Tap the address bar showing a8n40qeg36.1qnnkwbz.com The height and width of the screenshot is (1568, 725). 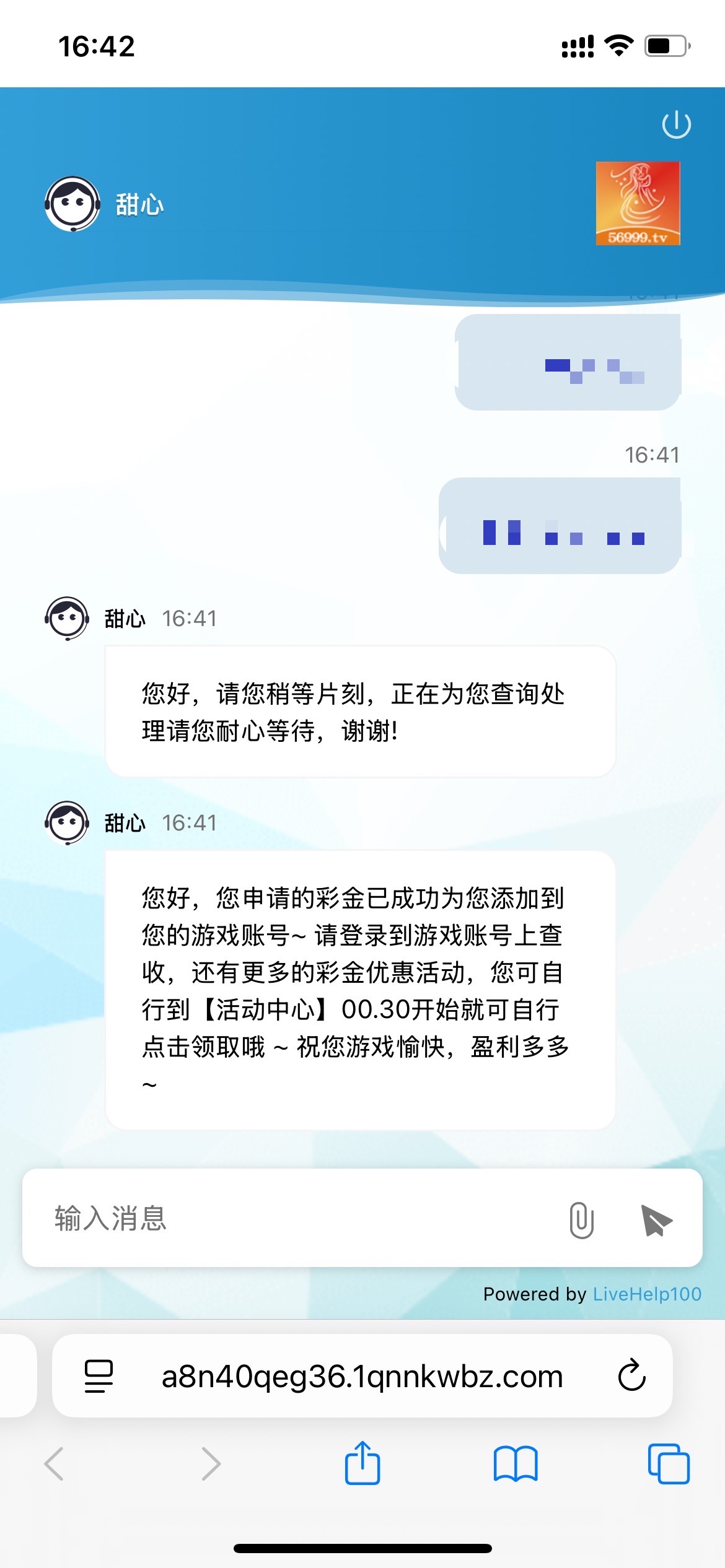(362, 1376)
